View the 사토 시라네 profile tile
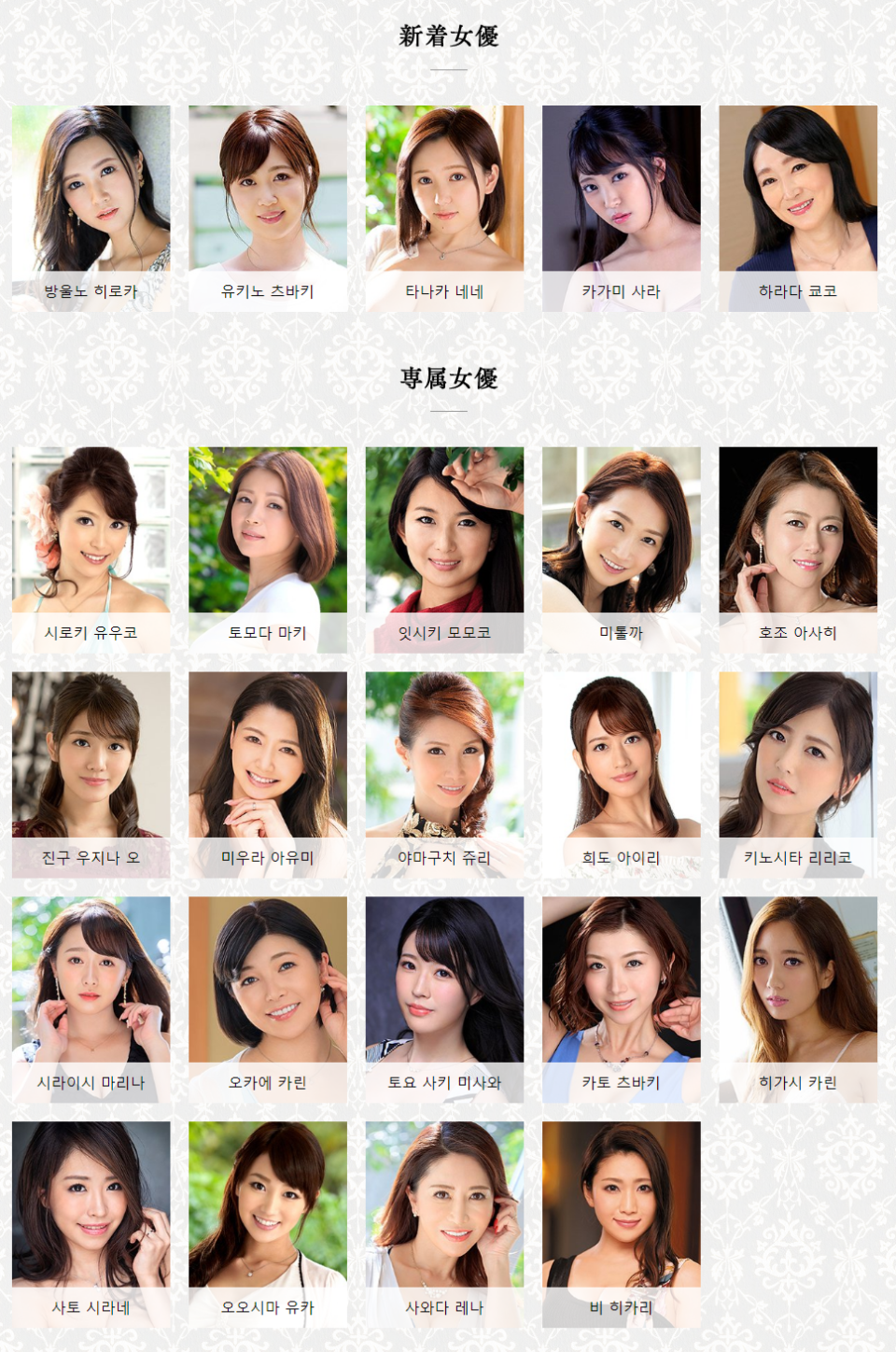Viewport: 896px width, 1352px height. (x=91, y=1224)
